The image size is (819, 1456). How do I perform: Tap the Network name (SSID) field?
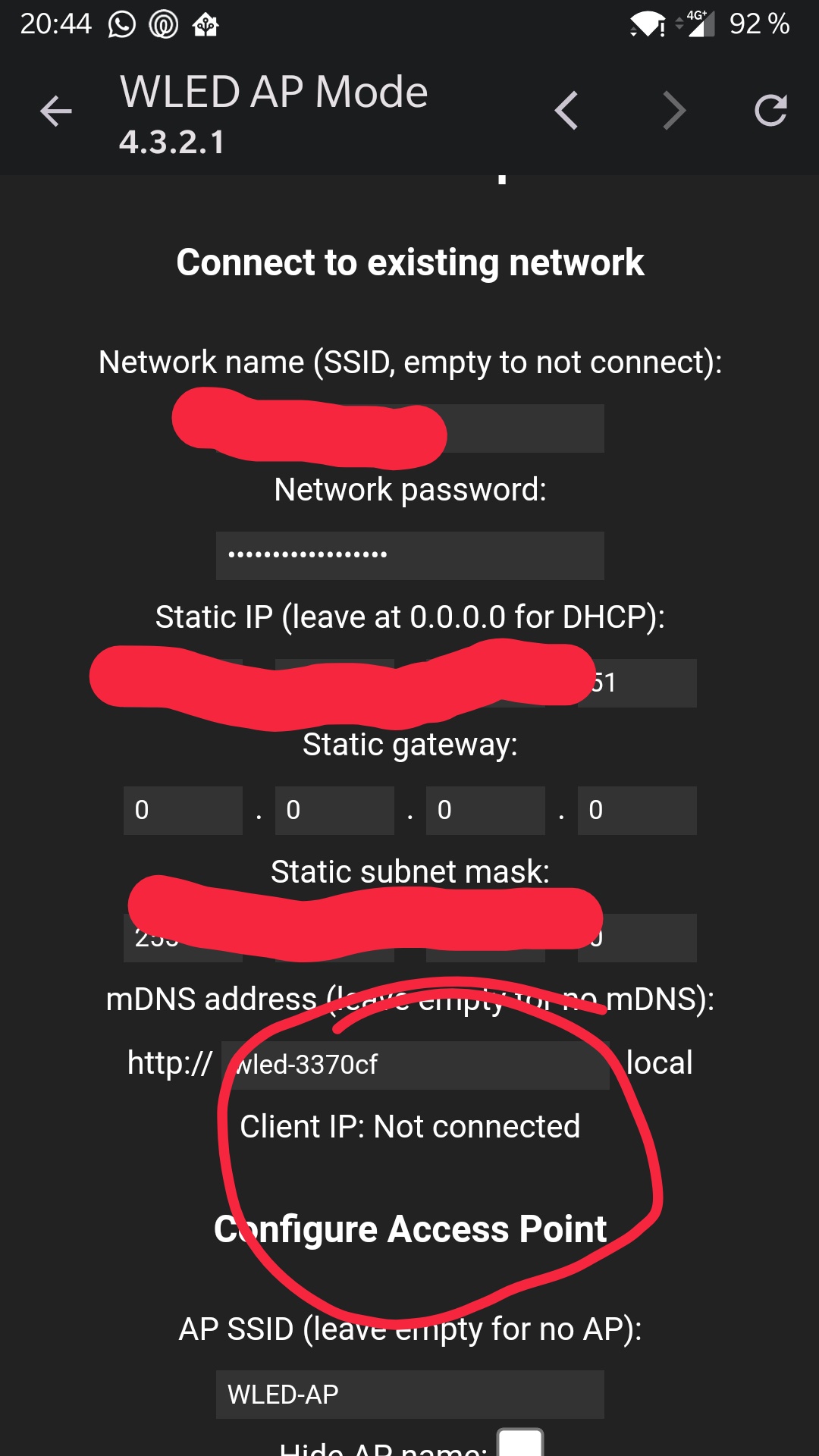409,428
